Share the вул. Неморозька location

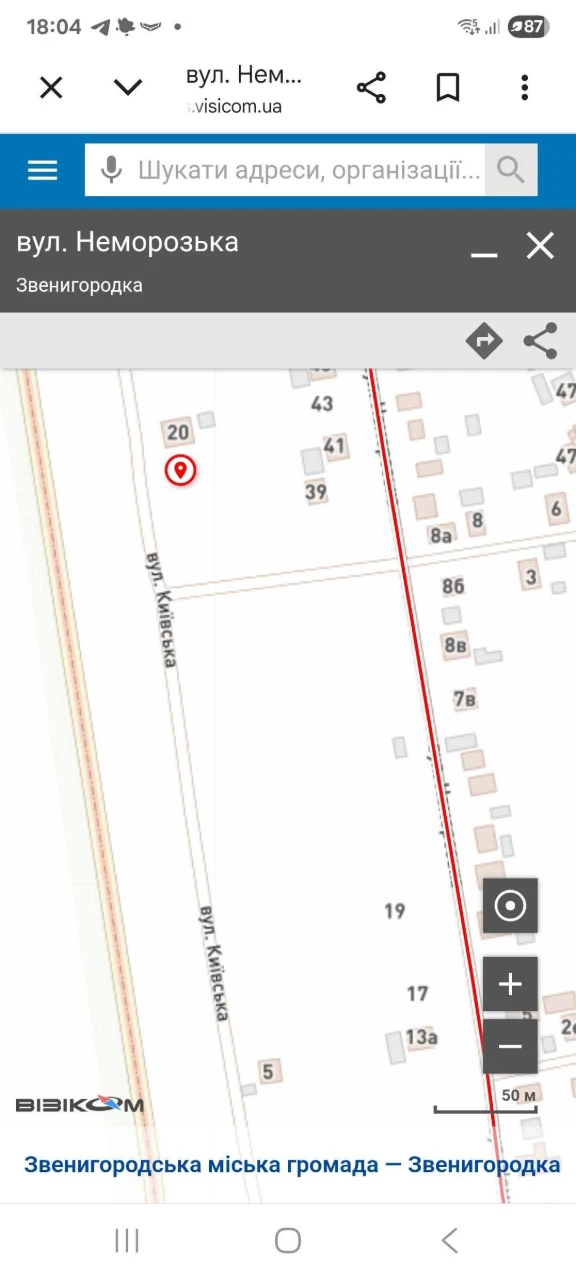pyautogui.click(x=540, y=341)
